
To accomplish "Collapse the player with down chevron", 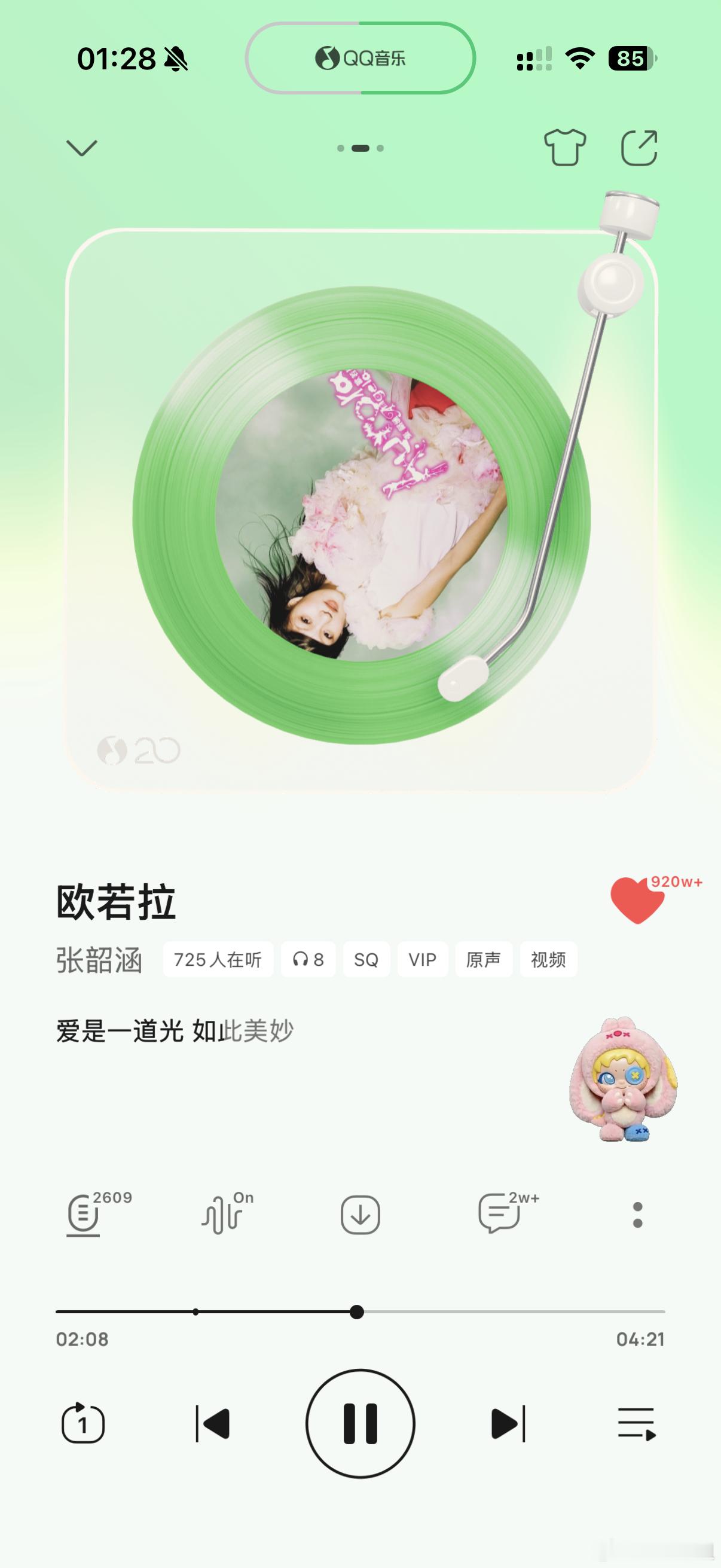I will click(81, 148).
